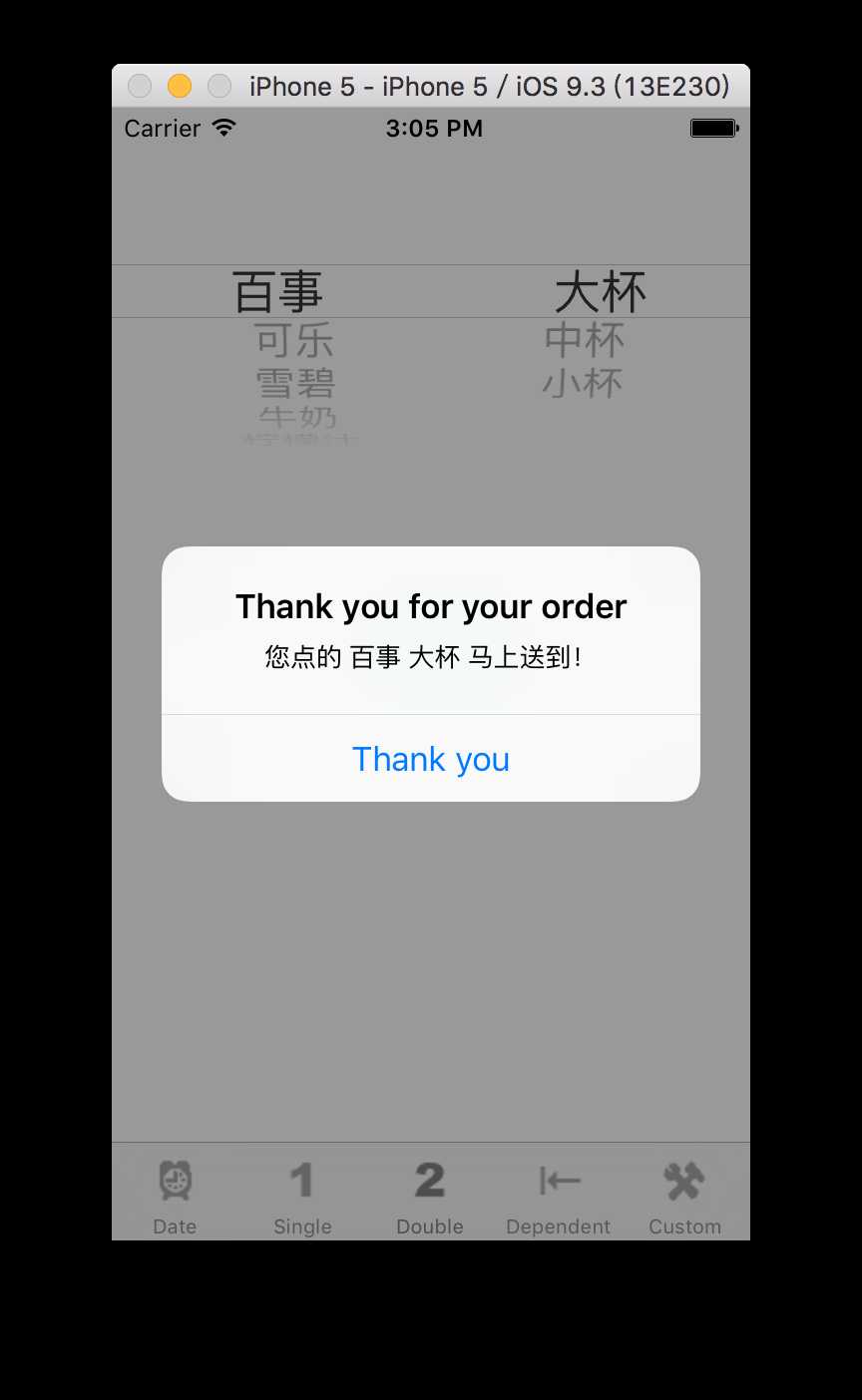Tap the battery indicator in the status bar
The width and height of the screenshot is (862, 1400).
(714, 128)
